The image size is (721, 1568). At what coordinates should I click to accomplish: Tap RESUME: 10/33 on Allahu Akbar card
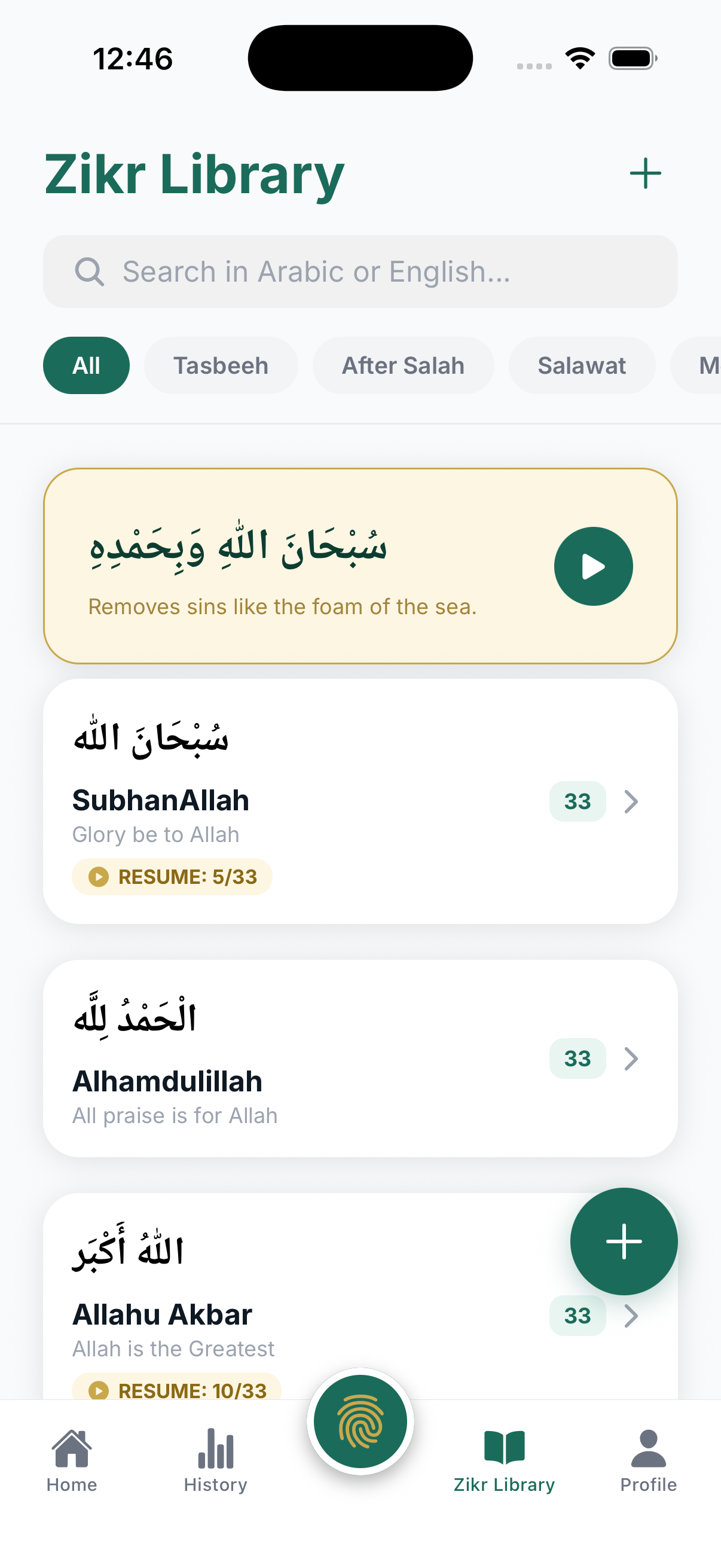pos(176,1391)
